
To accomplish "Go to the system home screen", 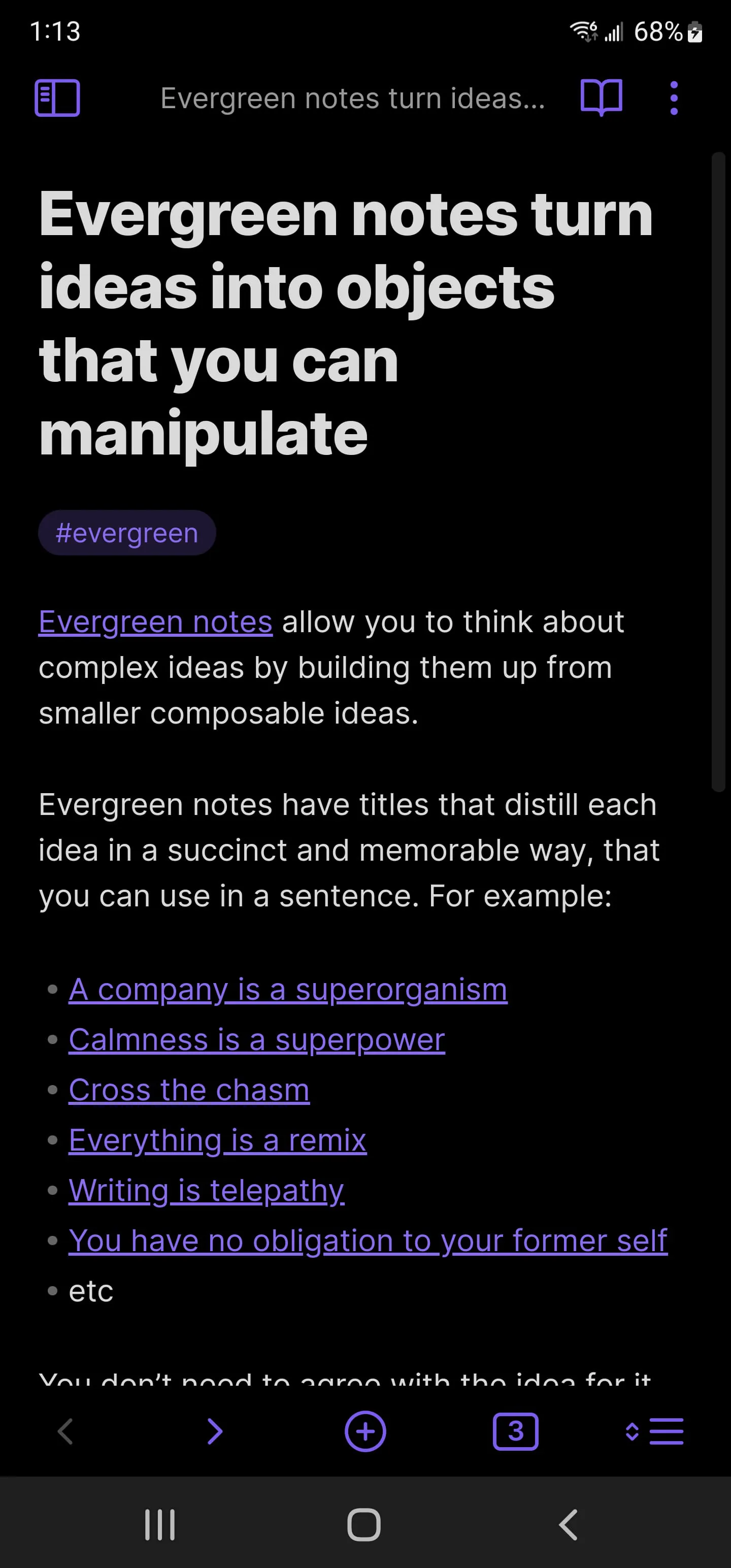I will [x=364, y=1525].
